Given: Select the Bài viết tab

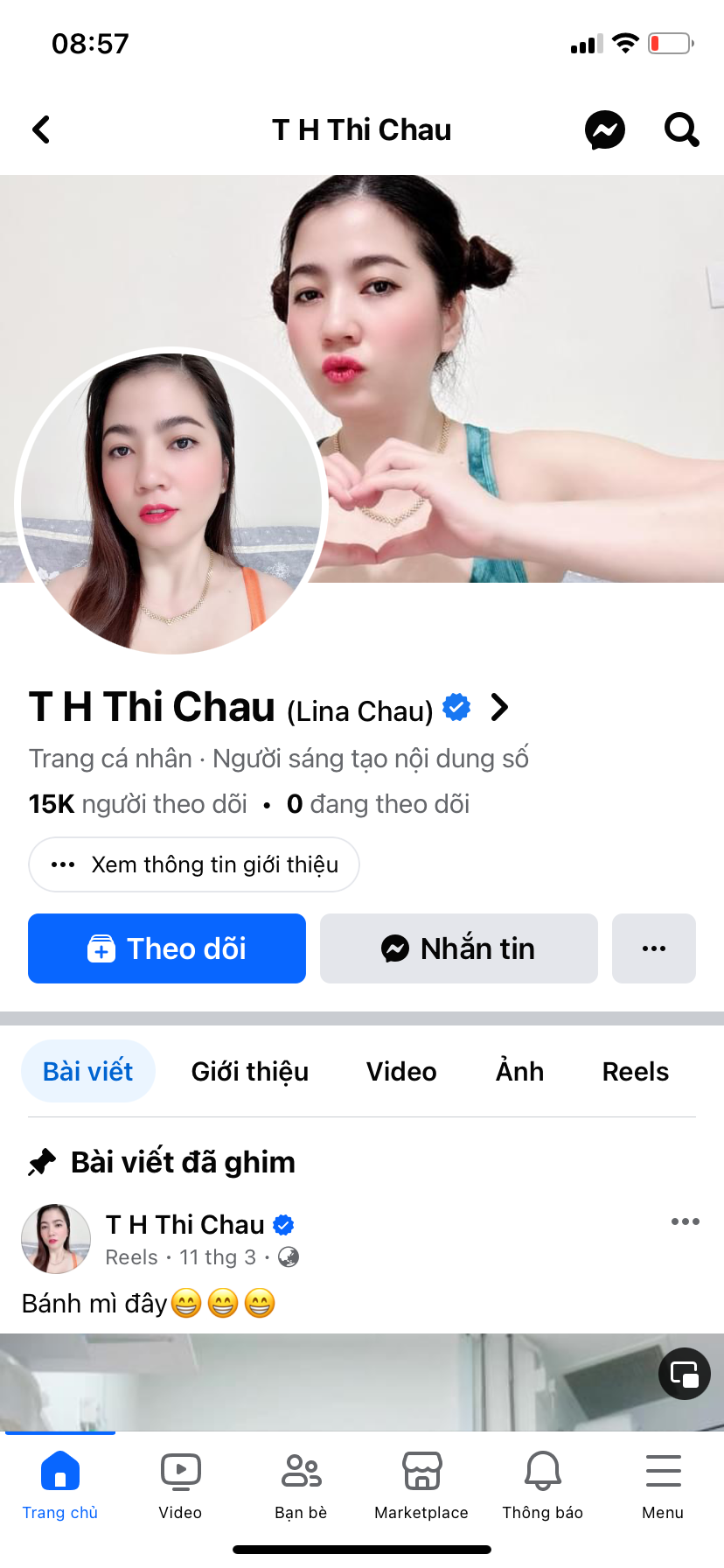Looking at the screenshot, I should [88, 1071].
